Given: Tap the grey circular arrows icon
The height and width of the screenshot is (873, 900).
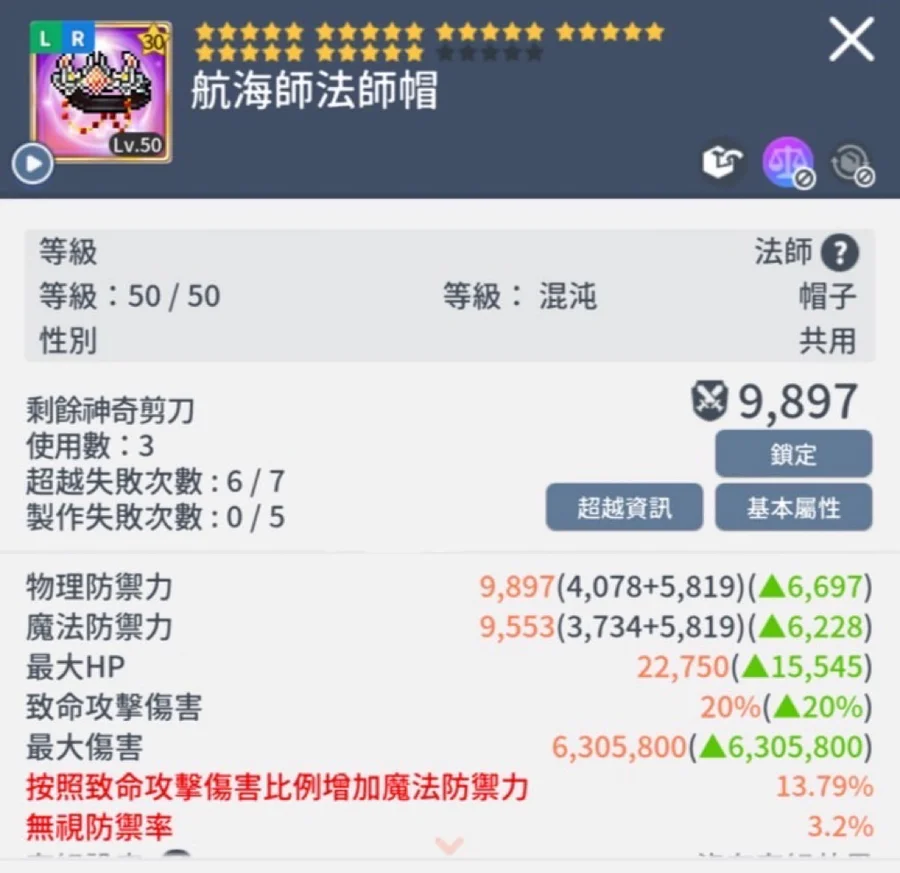Looking at the screenshot, I should 852,164.
